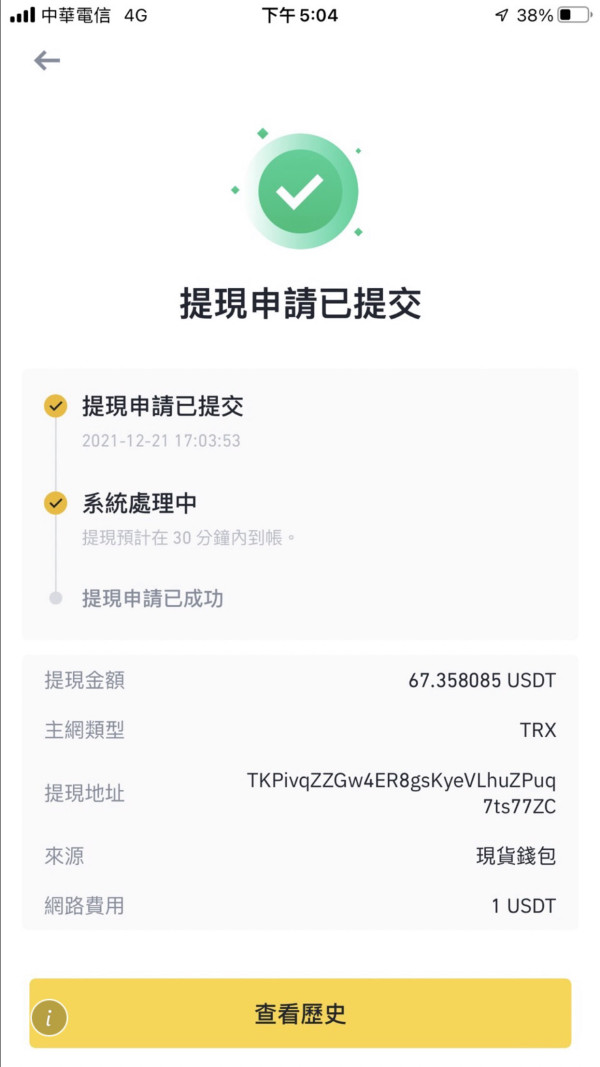Open the round info icon
600x1067 pixels.
(x=50, y=1017)
